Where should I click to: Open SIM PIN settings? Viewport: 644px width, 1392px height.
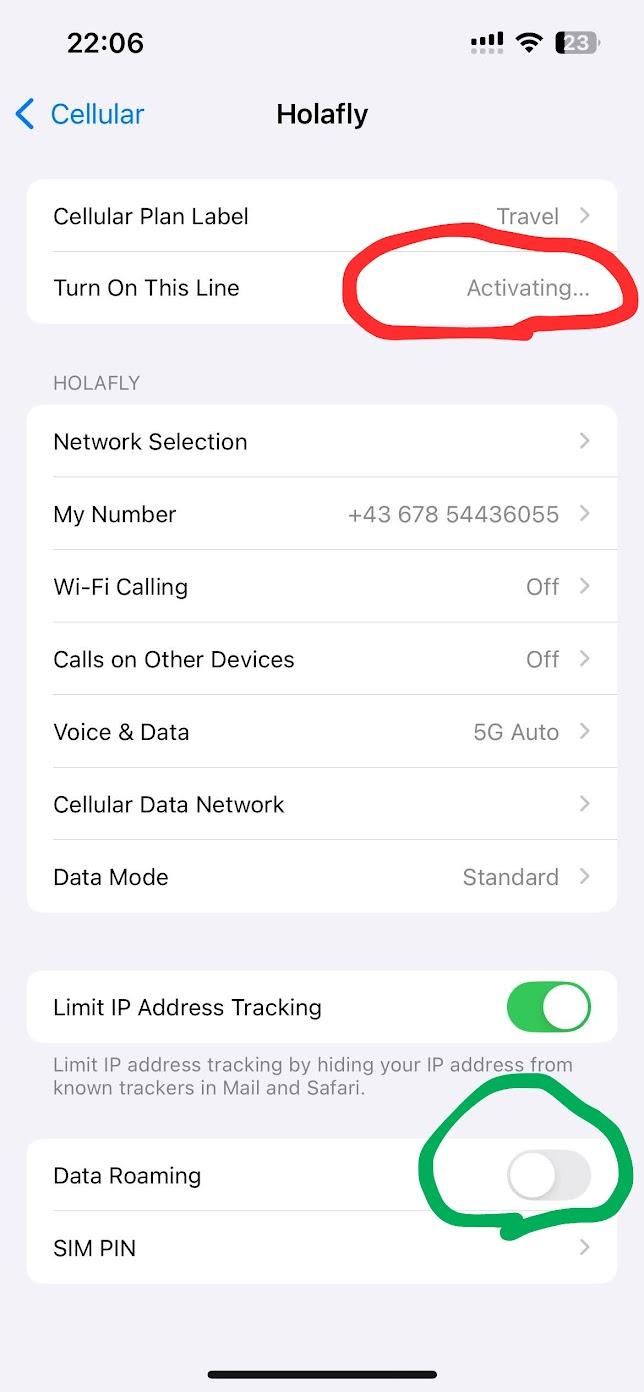coord(321,1248)
